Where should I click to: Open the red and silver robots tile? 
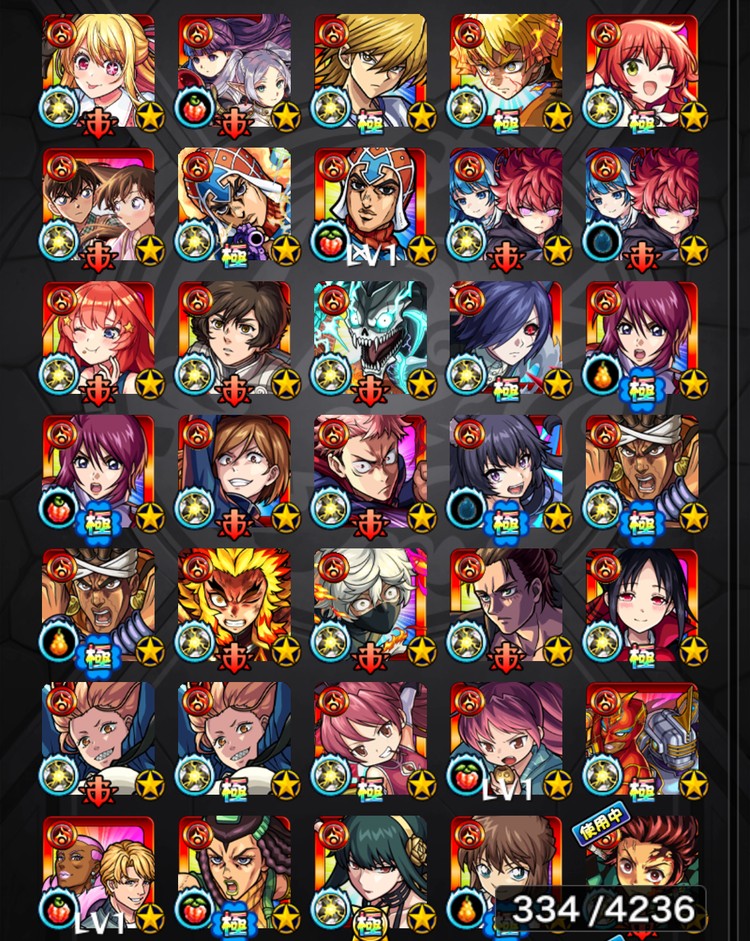pyautogui.click(x=641, y=738)
